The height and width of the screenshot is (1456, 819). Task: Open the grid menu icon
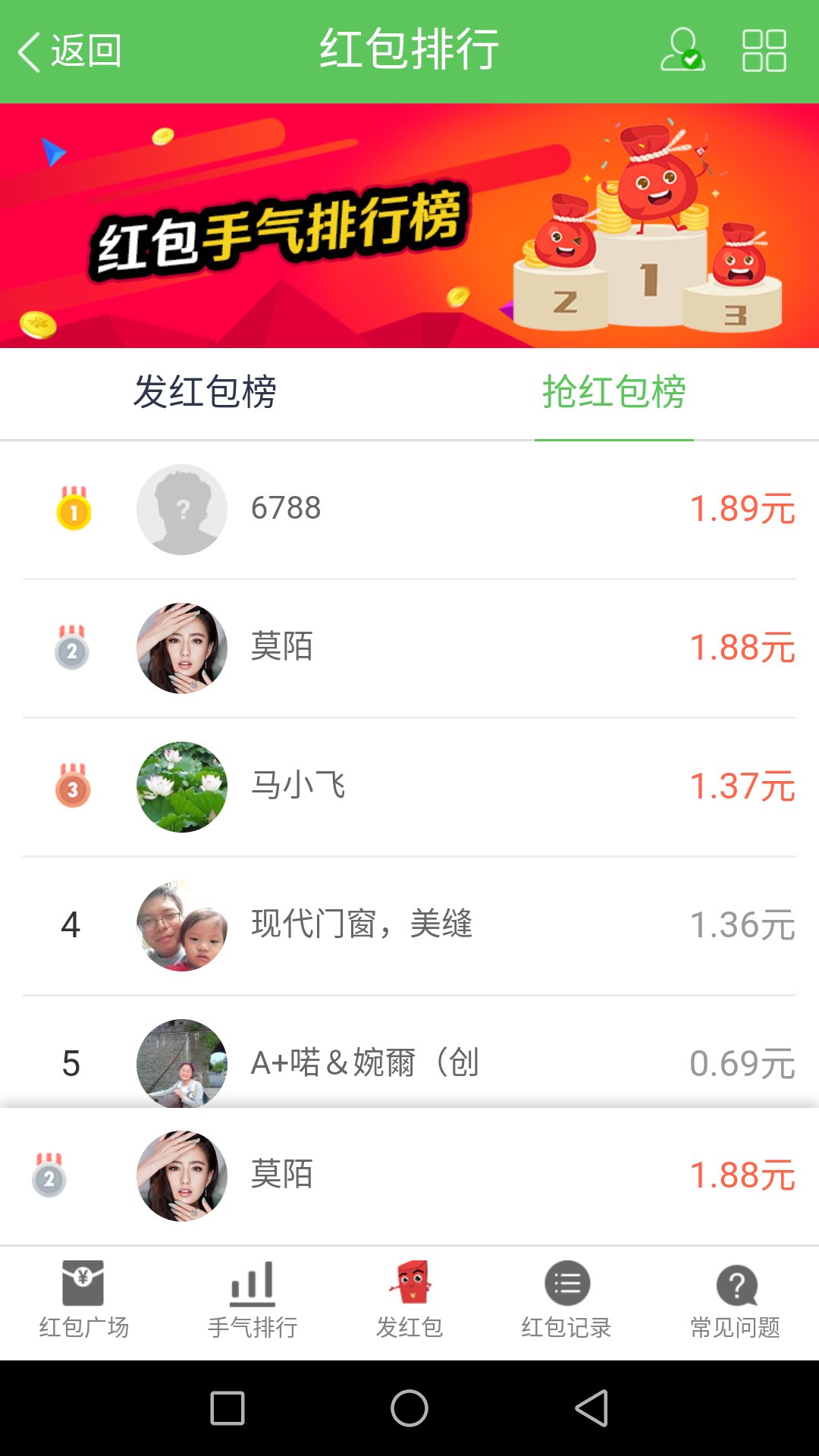pos(764,51)
